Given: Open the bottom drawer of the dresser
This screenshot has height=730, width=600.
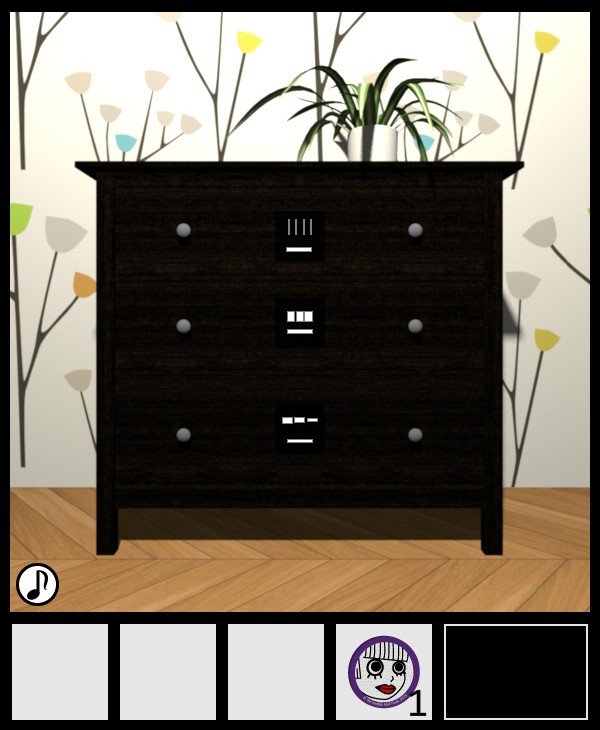Looking at the screenshot, I should [300, 428].
